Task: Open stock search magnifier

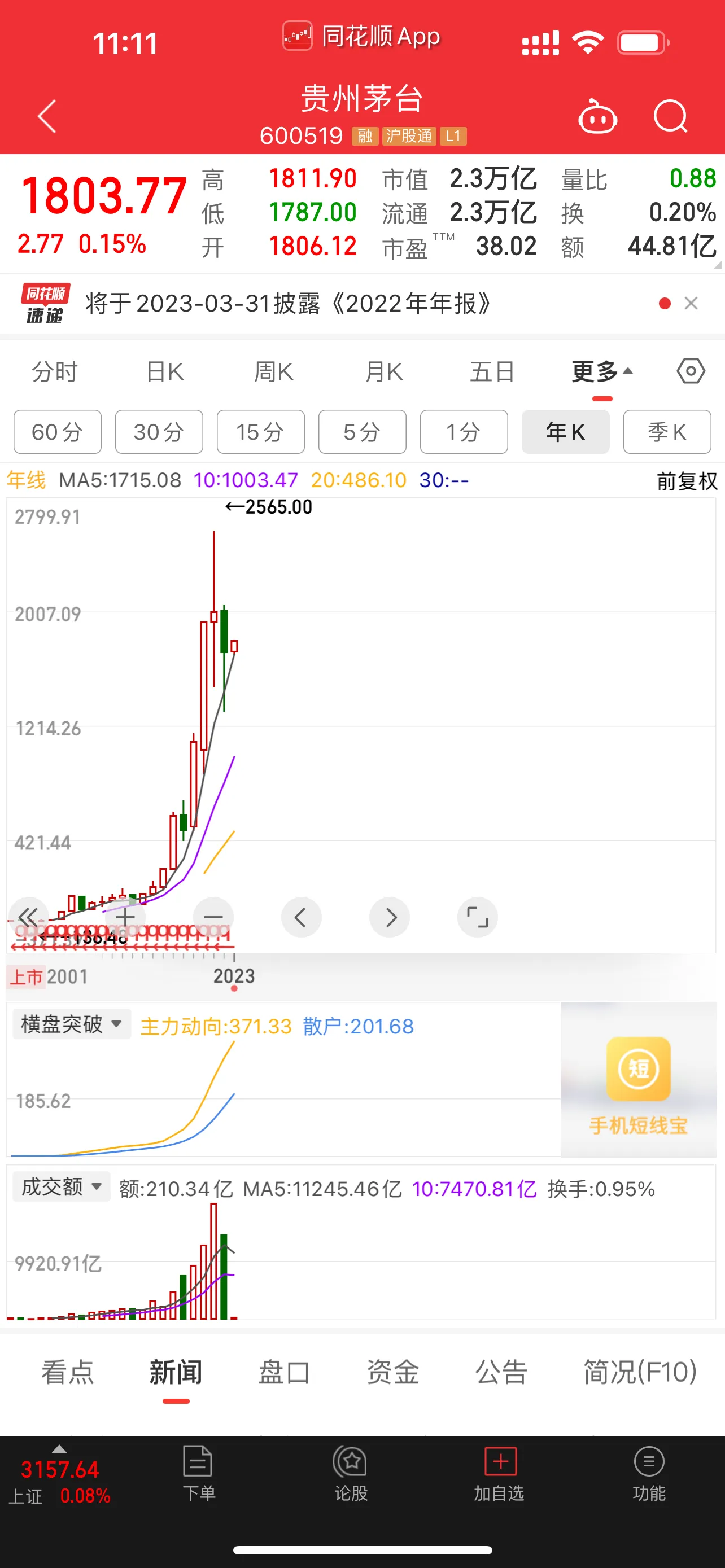Action: coord(670,116)
